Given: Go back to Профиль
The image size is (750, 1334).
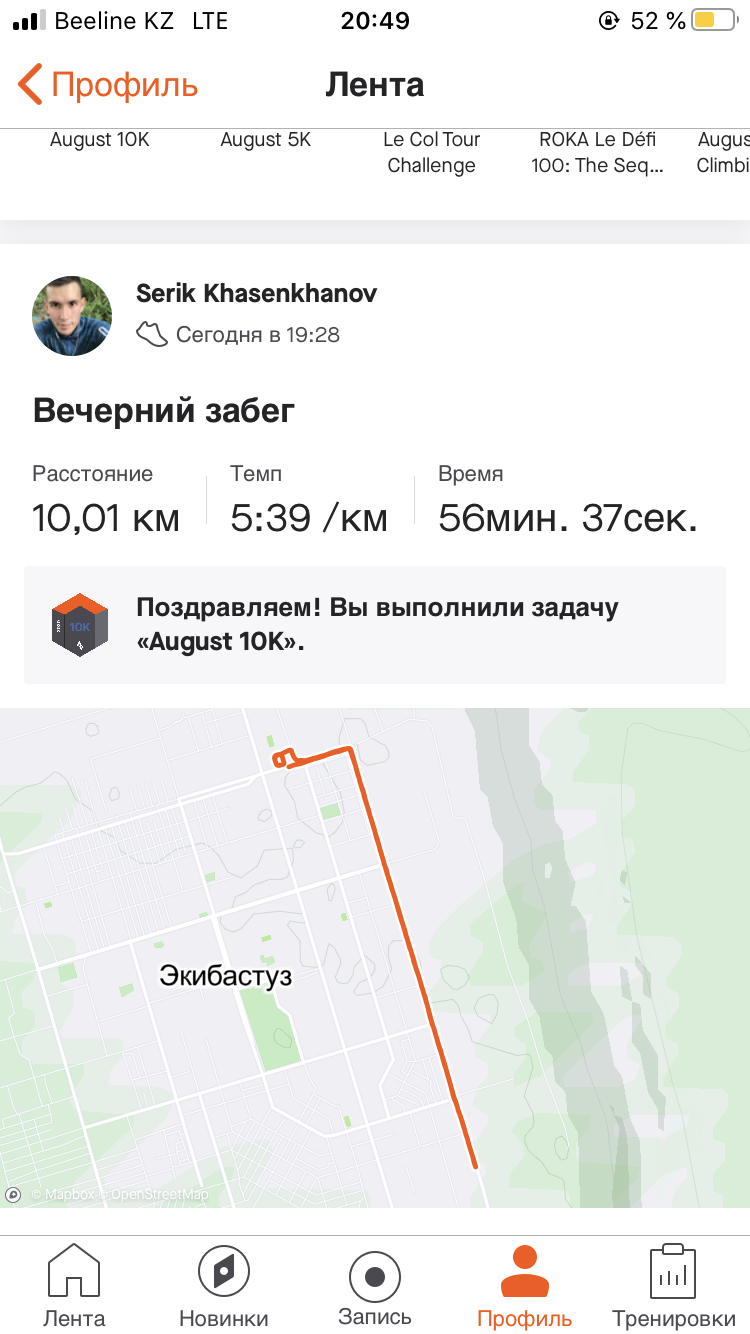Looking at the screenshot, I should coord(108,85).
